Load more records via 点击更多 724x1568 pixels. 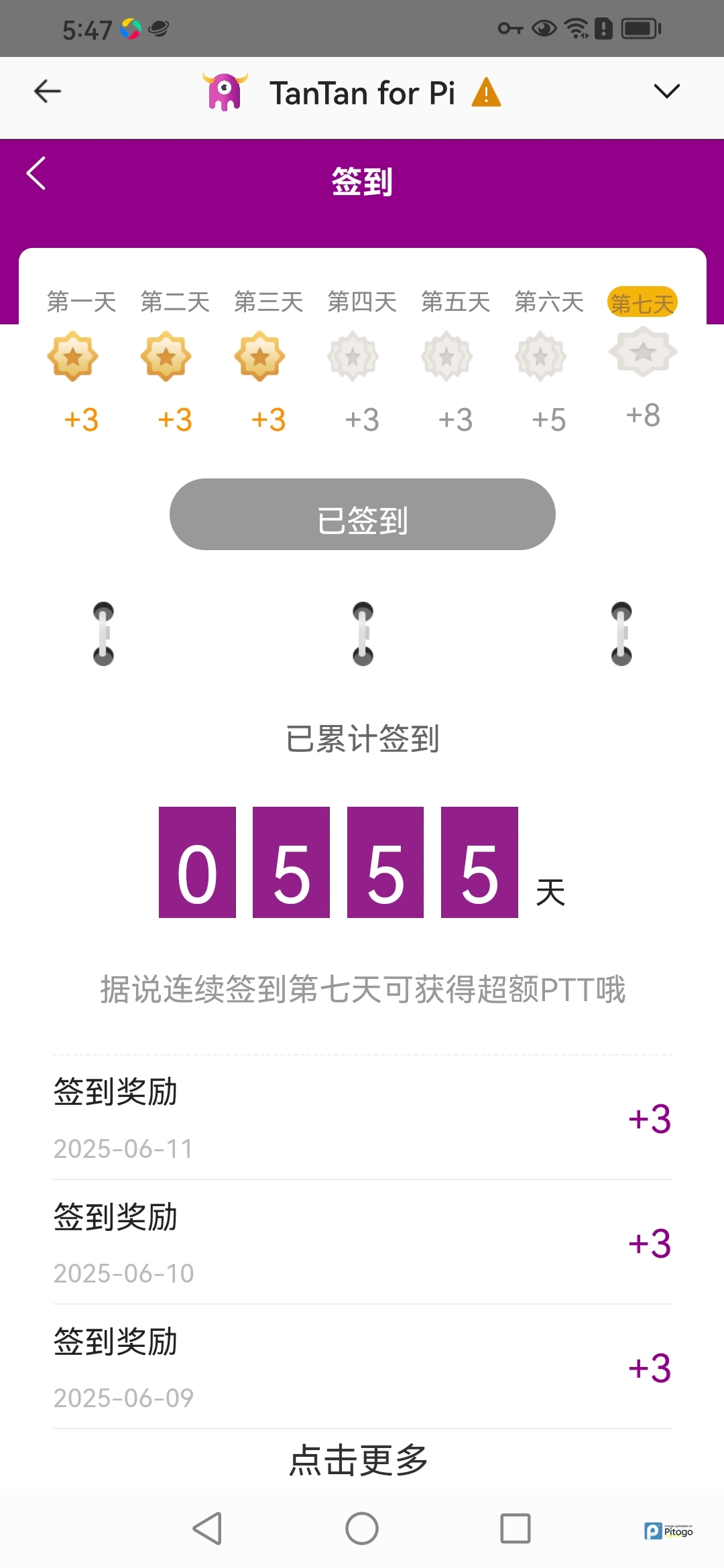(x=359, y=1460)
